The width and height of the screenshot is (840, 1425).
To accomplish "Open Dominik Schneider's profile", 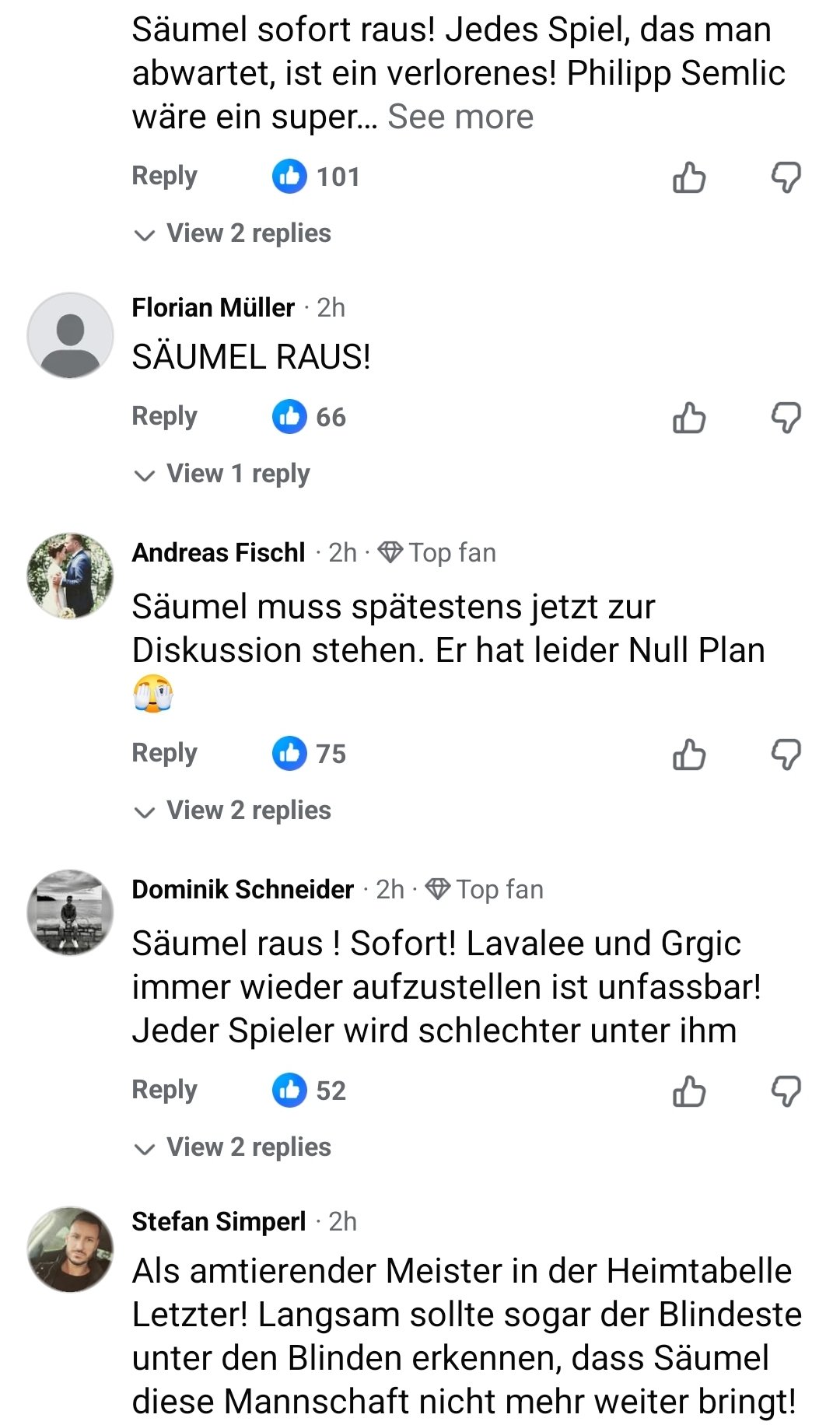I will [x=243, y=889].
